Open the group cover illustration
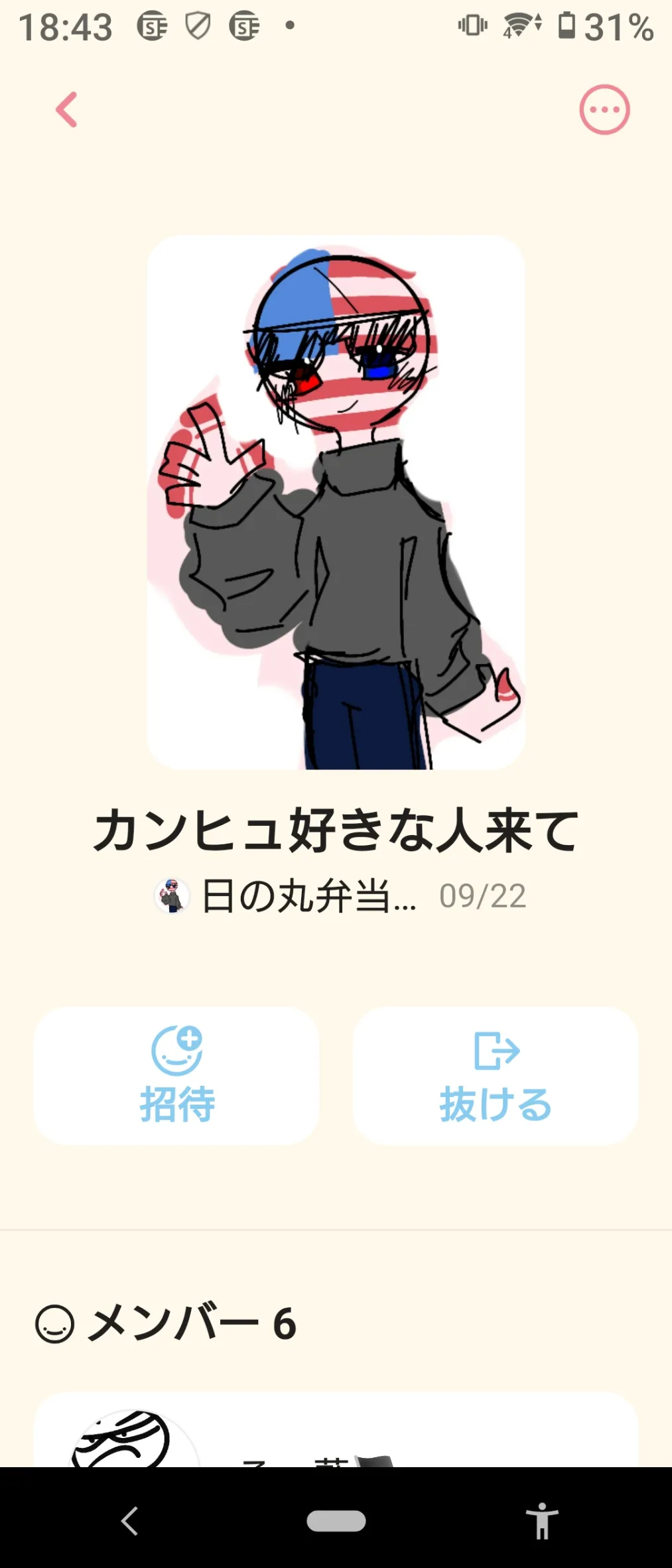672x1568 pixels. coord(336,502)
